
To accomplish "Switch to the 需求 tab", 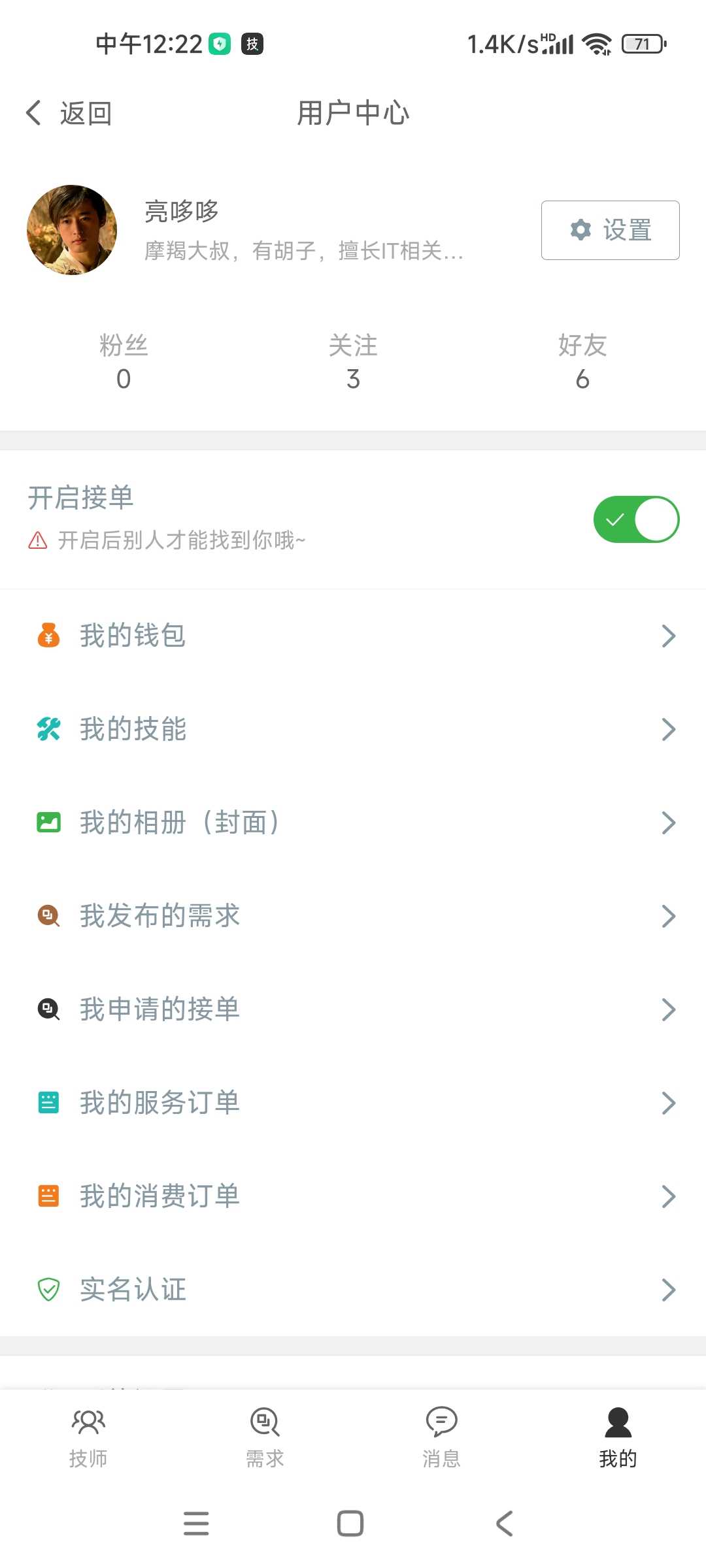I will point(265,1437).
